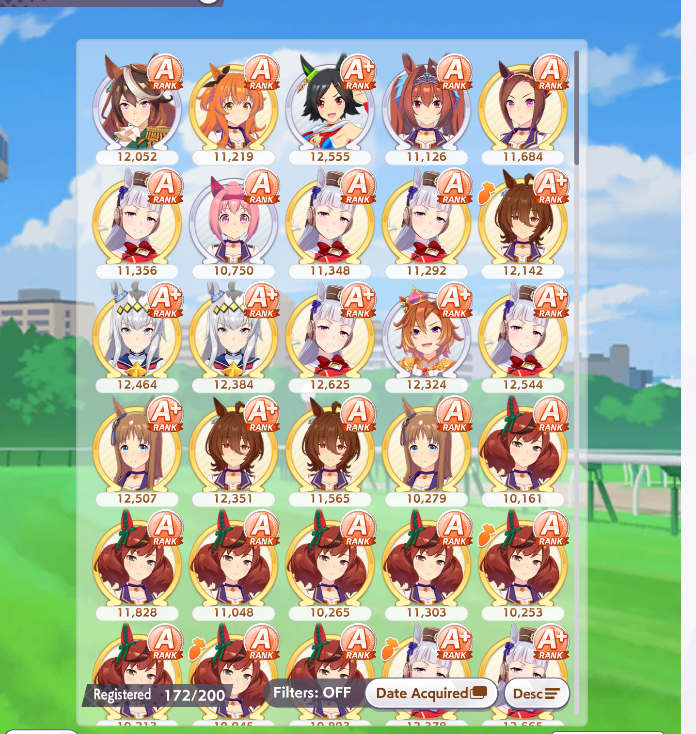Open the character scored 11,356
This screenshot has width=696, height=734.
[136, 218]
